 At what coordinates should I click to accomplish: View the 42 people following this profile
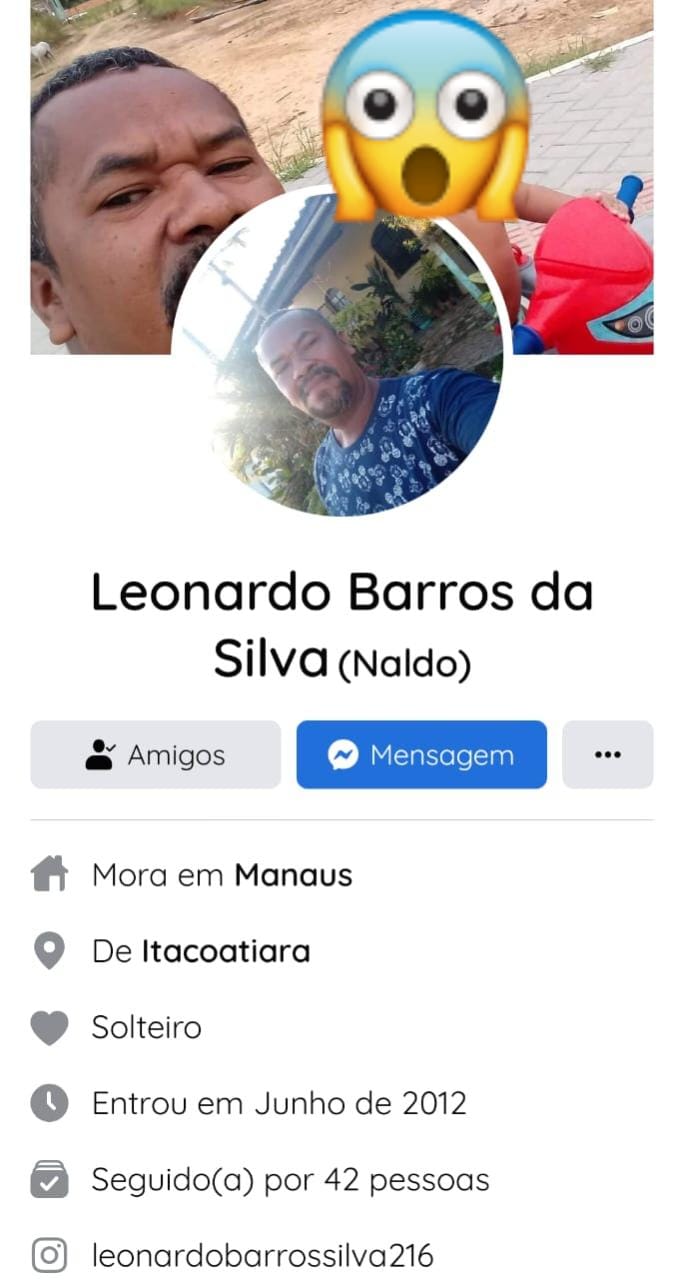pos(291,1180)
